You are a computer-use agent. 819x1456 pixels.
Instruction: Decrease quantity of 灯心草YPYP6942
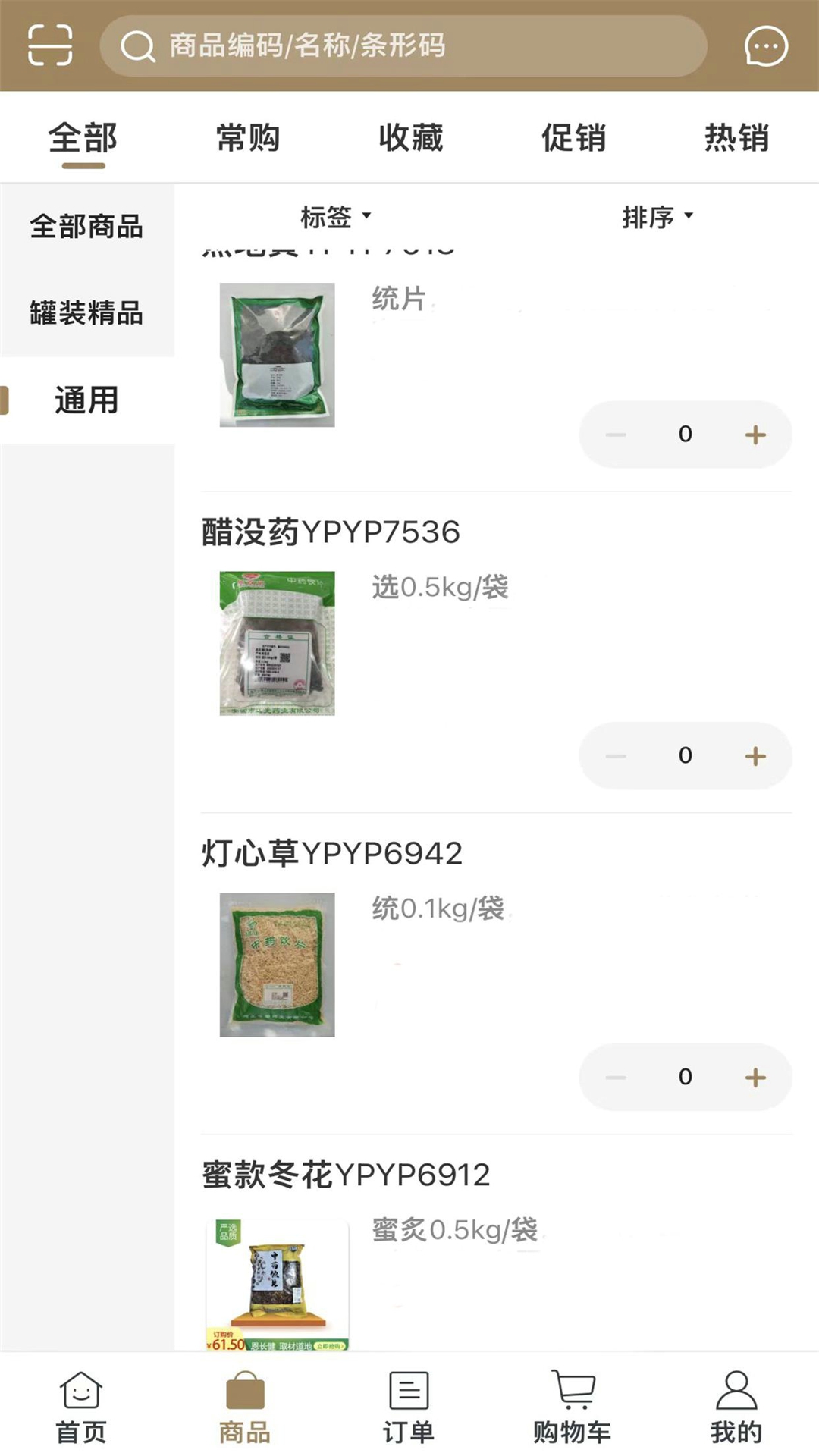pyautogui.click(x=616, y=1077)
